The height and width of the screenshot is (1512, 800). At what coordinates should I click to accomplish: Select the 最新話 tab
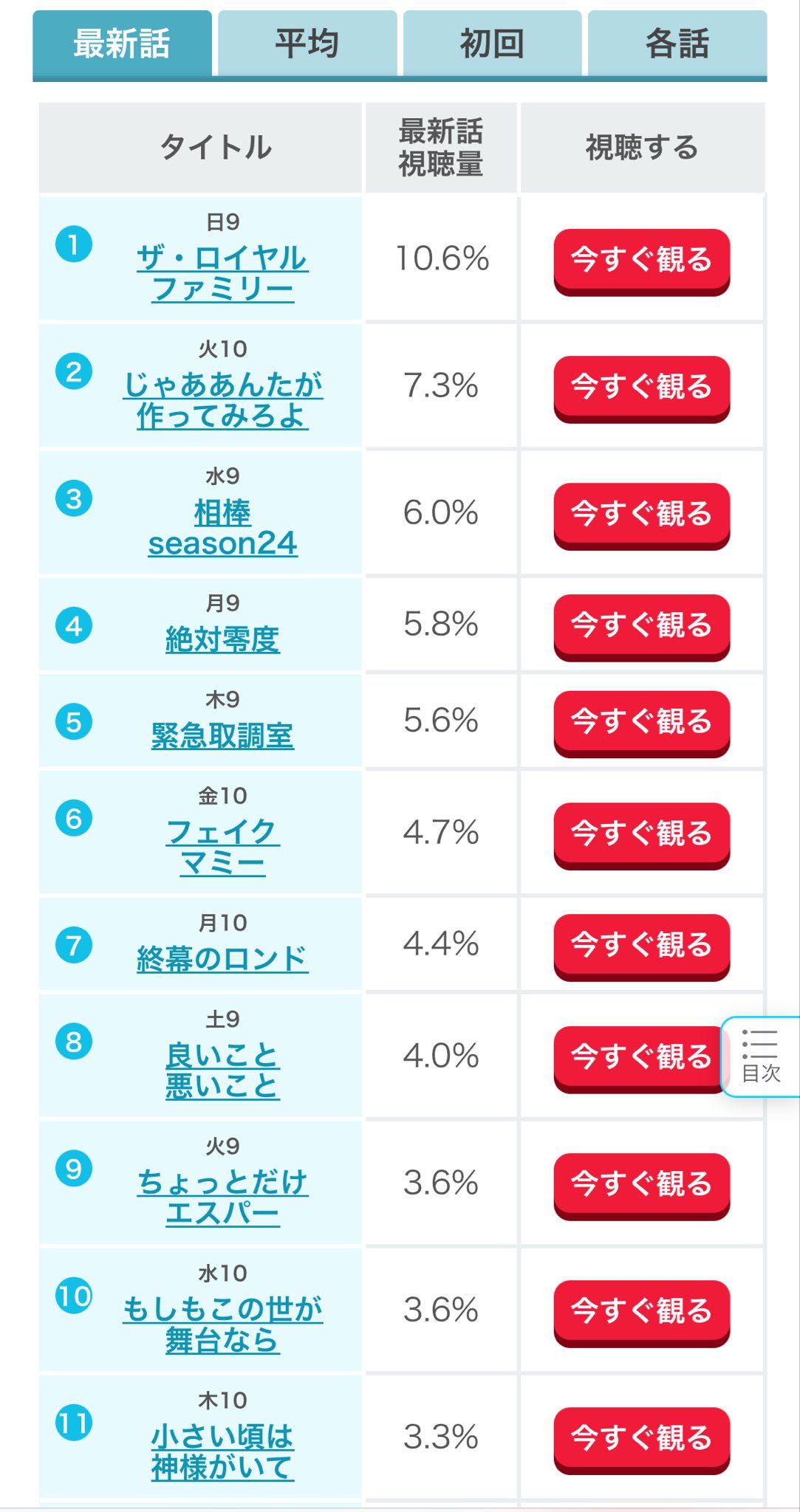[123, 43]
